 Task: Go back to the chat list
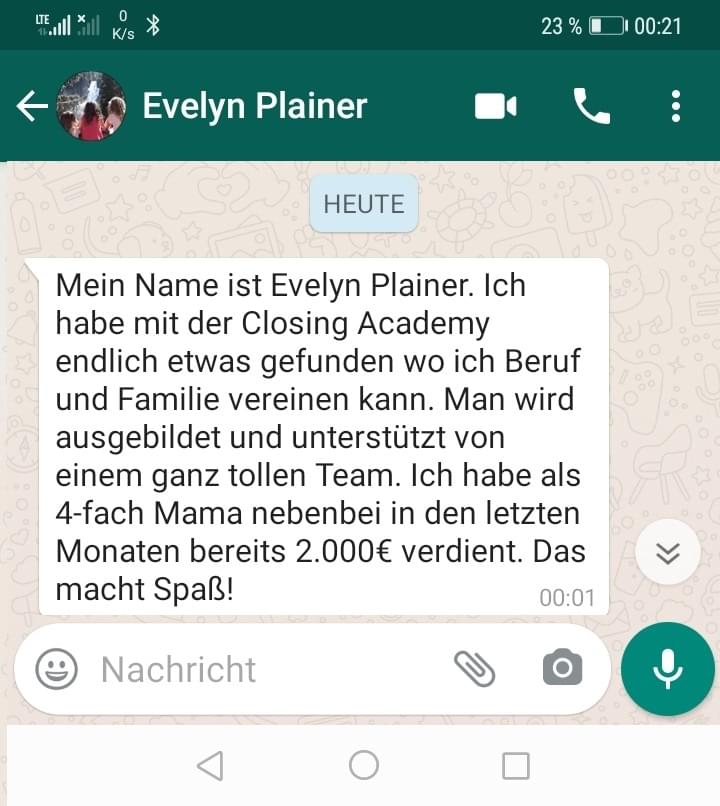32,106
